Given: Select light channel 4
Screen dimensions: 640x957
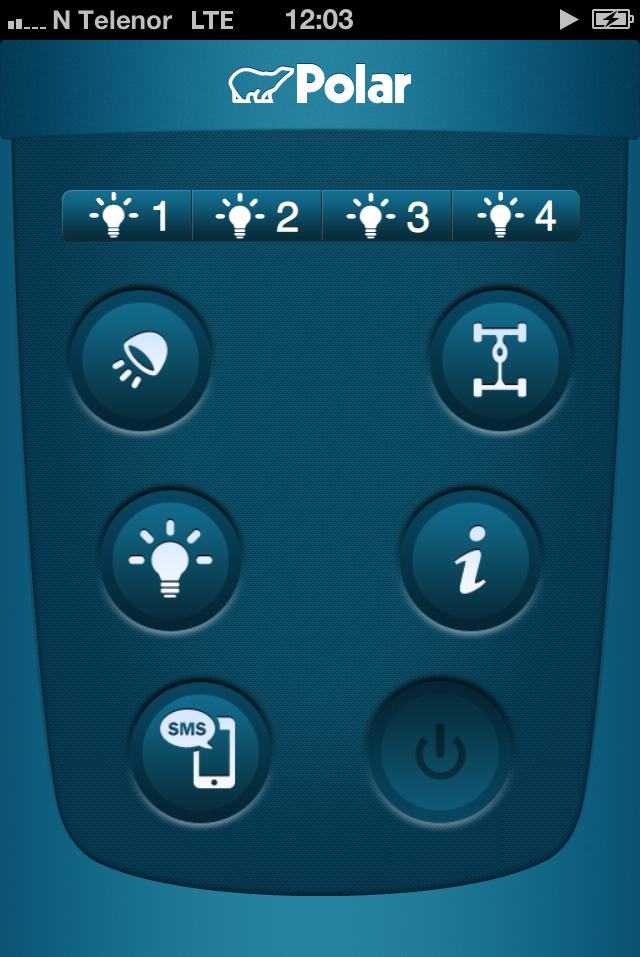Looking at the screenshot, I should point(516,216).
